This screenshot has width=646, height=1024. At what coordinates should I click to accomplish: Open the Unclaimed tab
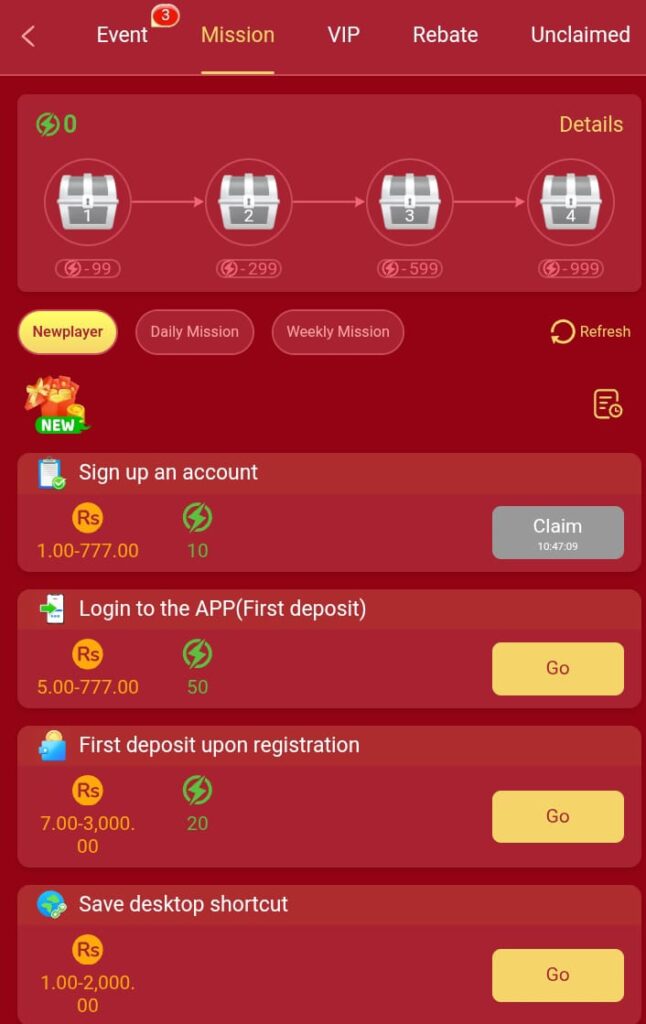(x=580, y=35)
